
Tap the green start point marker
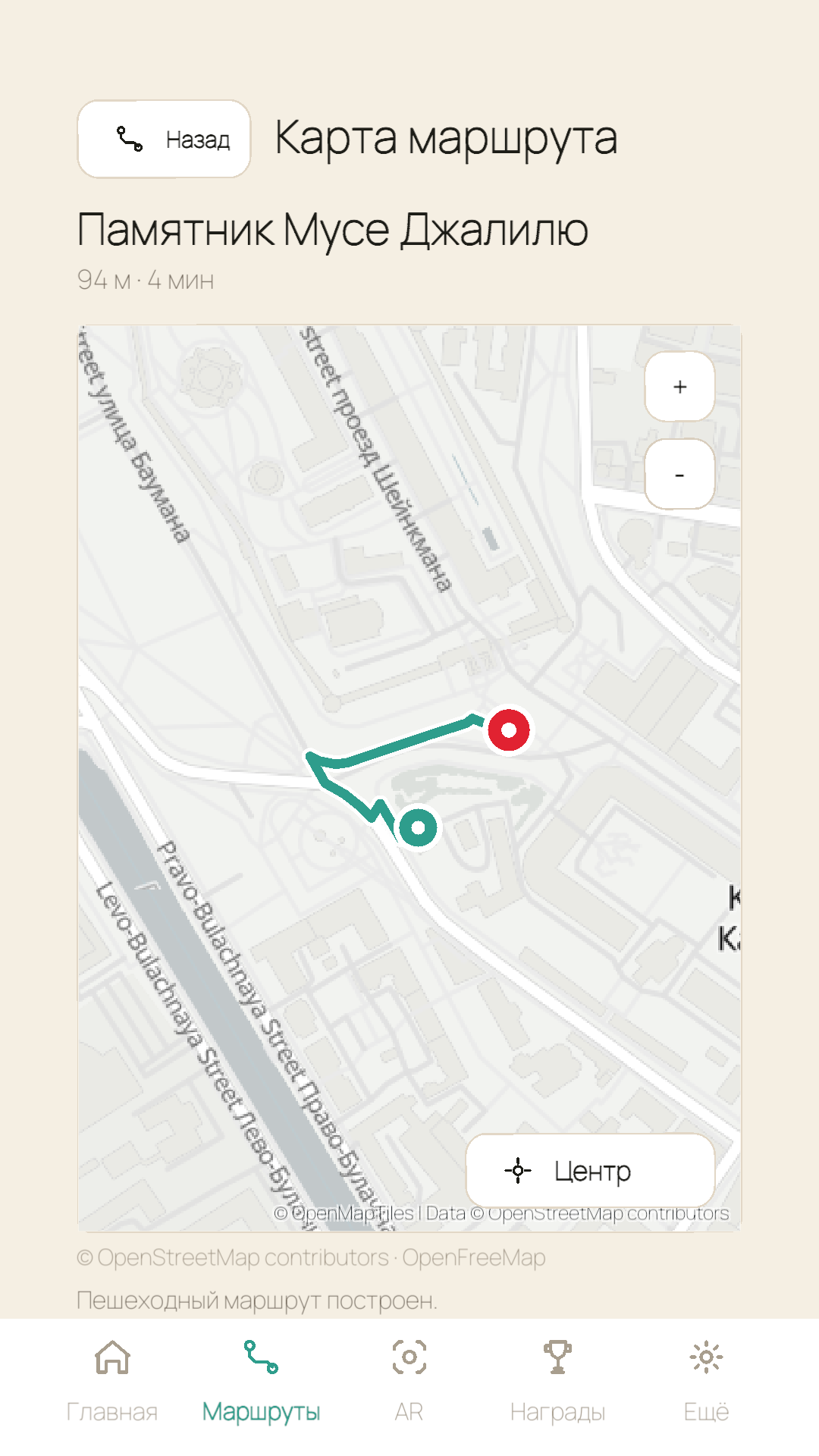(418, 827)
